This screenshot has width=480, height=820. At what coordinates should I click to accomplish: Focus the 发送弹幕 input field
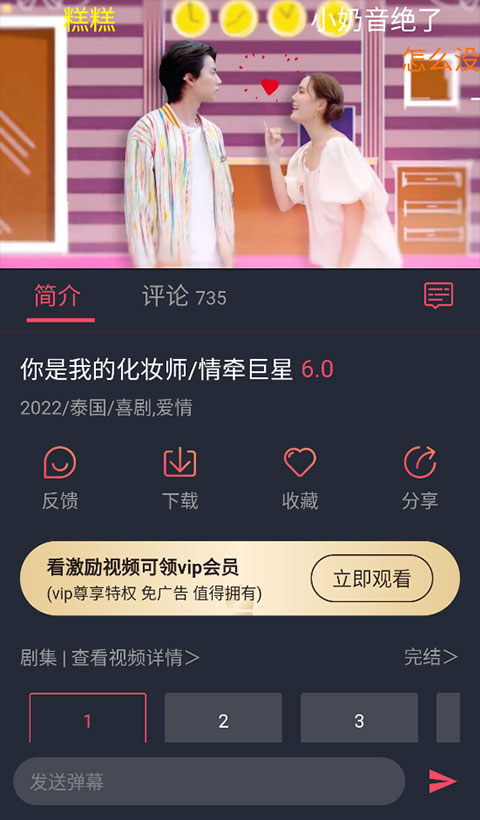click(209, 781)
